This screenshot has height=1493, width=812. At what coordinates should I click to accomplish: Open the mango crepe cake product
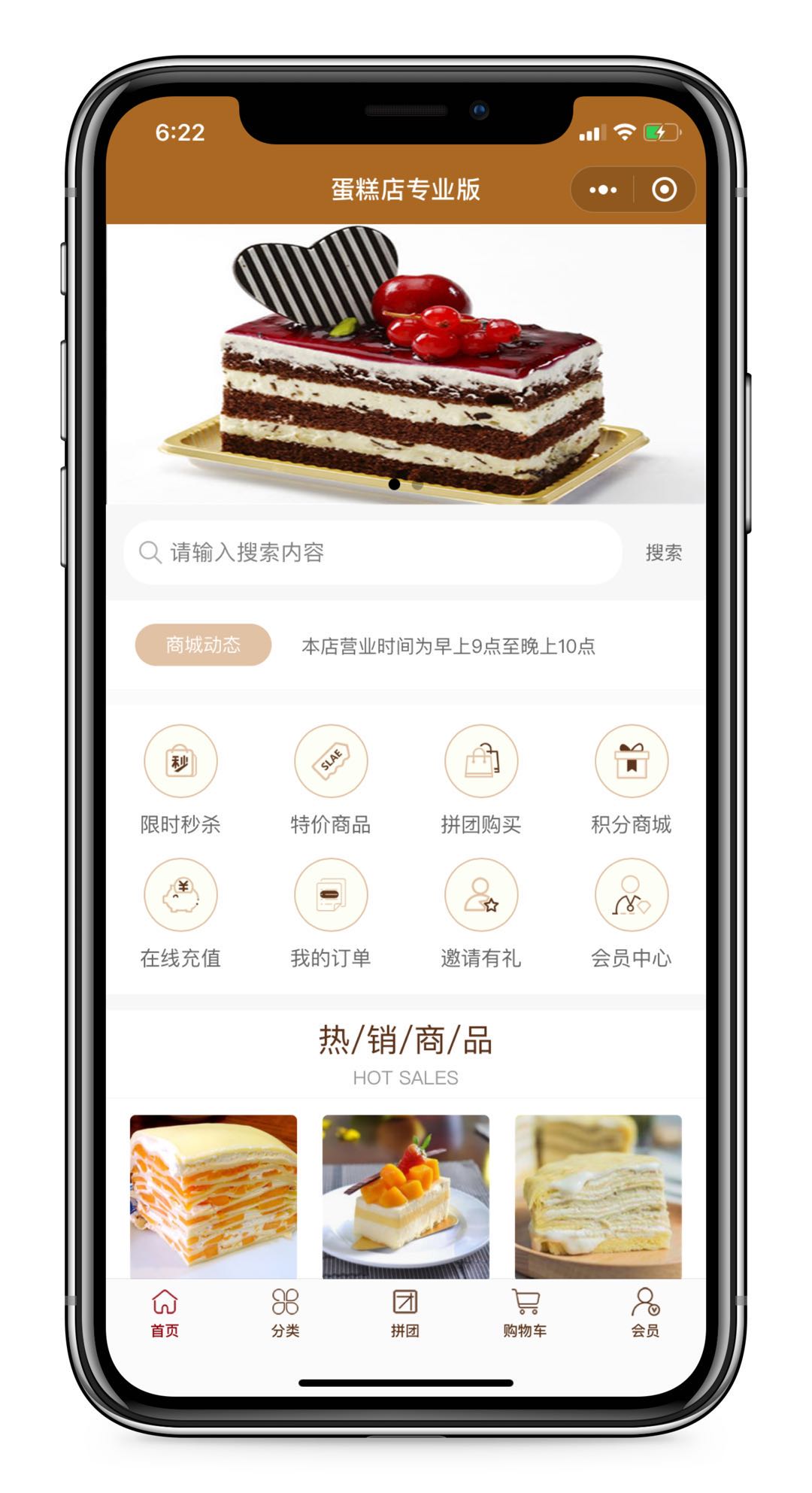point(214,1196)
